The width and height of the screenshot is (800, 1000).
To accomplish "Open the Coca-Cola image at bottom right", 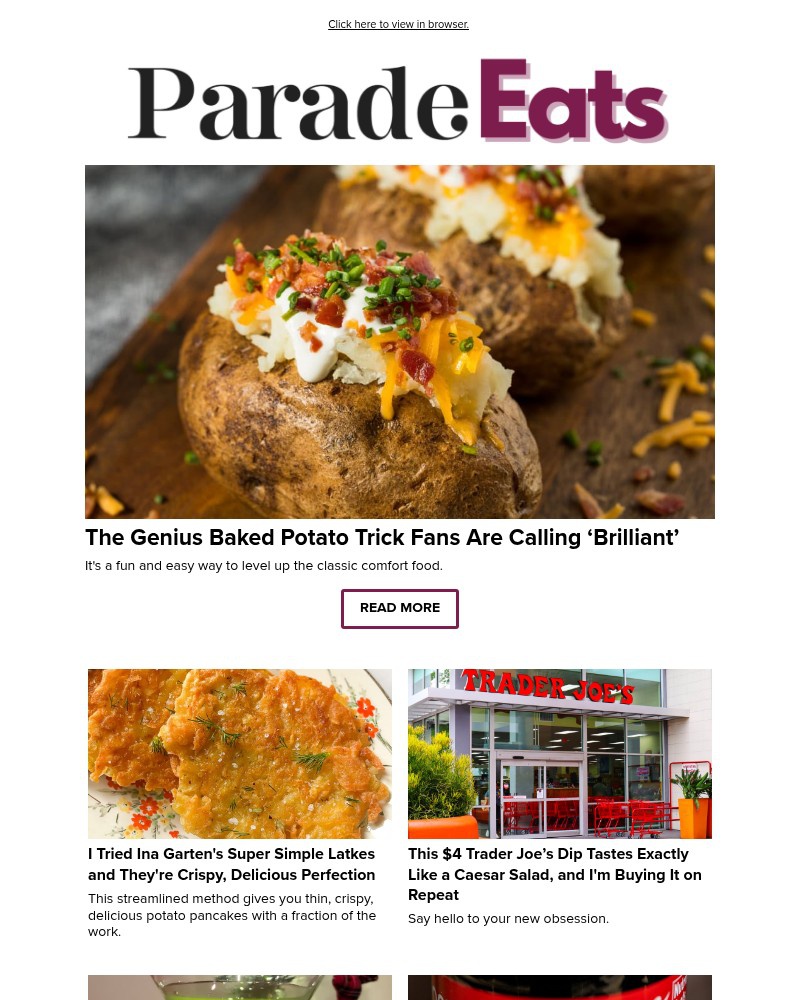I will pos(560,988).
